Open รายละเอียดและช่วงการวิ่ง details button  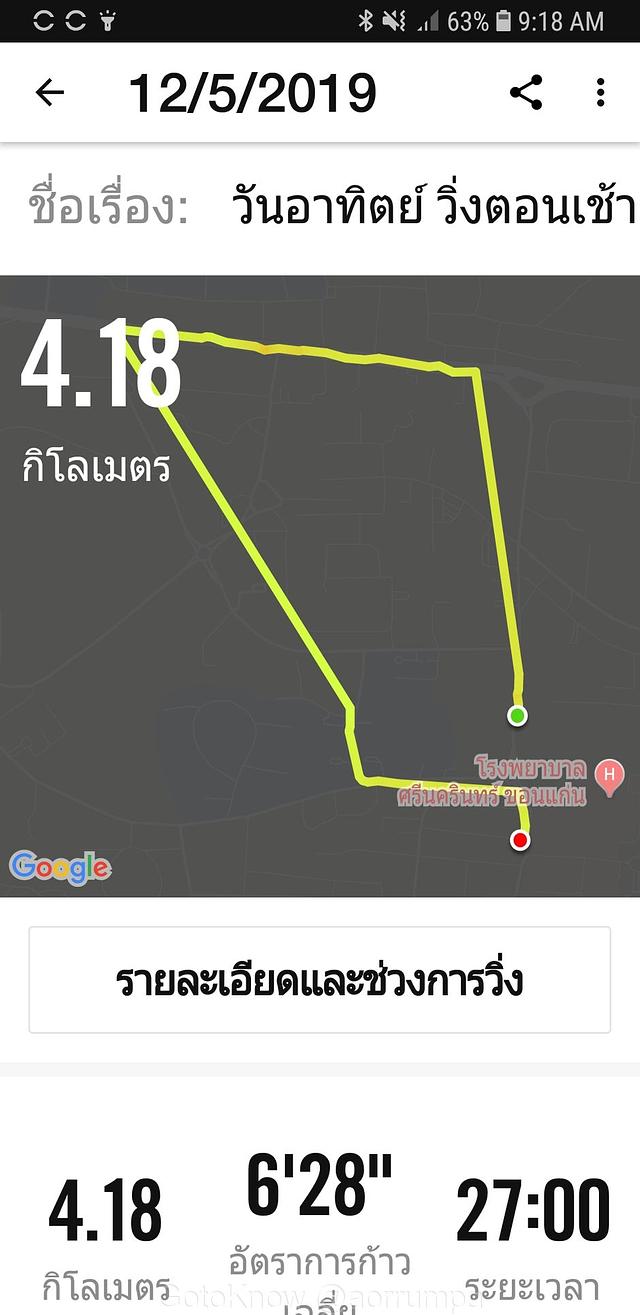click(320, 980)
